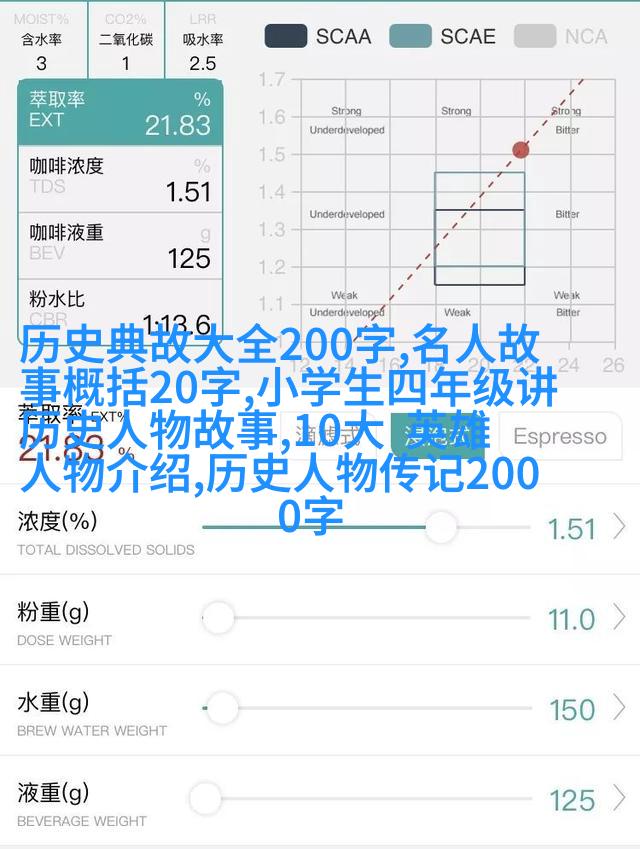Adjust the beverage weight slider
The width and height of the screenshot is (640, 849).
coord(205,799)
